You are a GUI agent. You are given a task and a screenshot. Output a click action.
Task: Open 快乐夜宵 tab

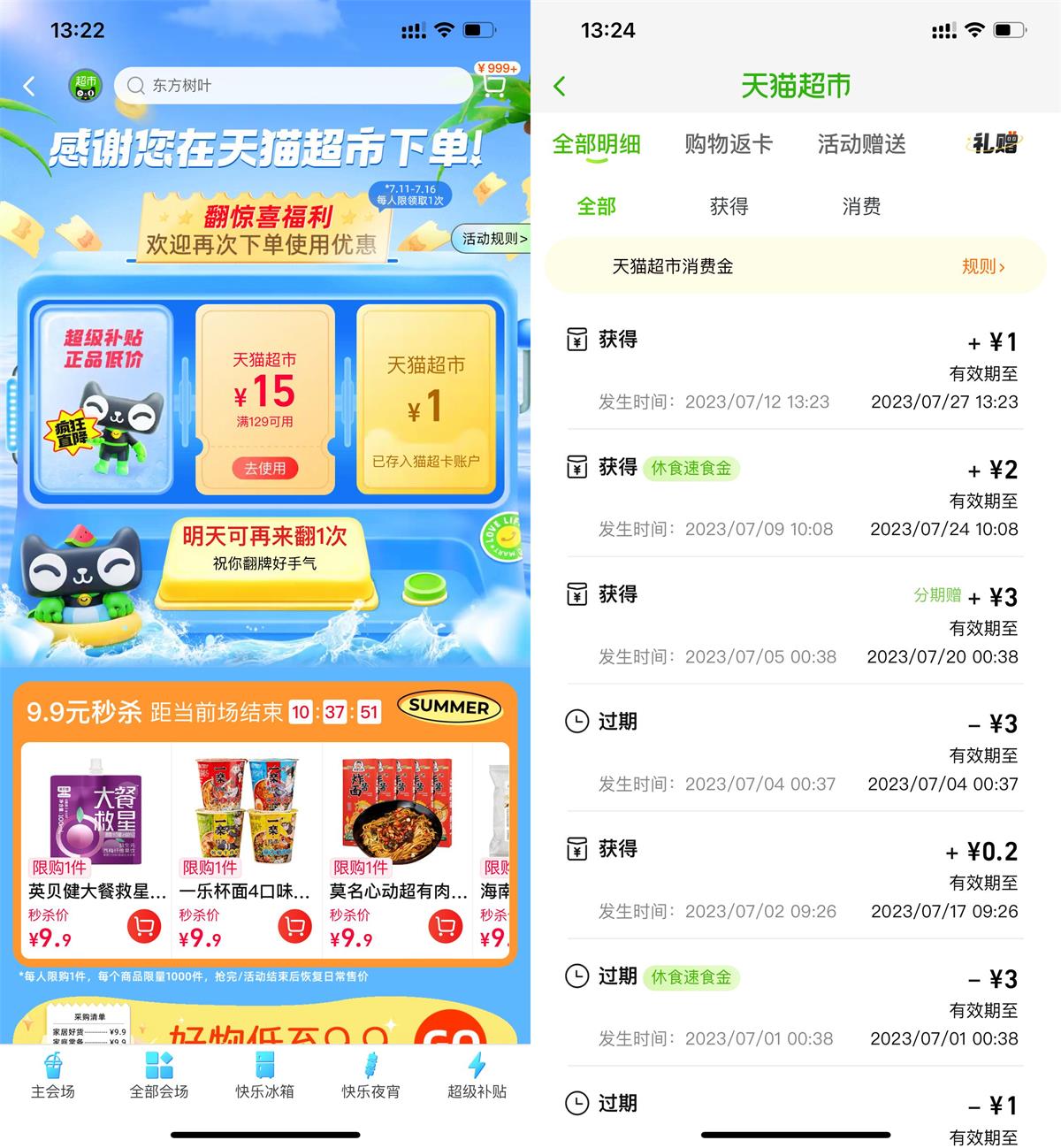(x=371, y=1075)
